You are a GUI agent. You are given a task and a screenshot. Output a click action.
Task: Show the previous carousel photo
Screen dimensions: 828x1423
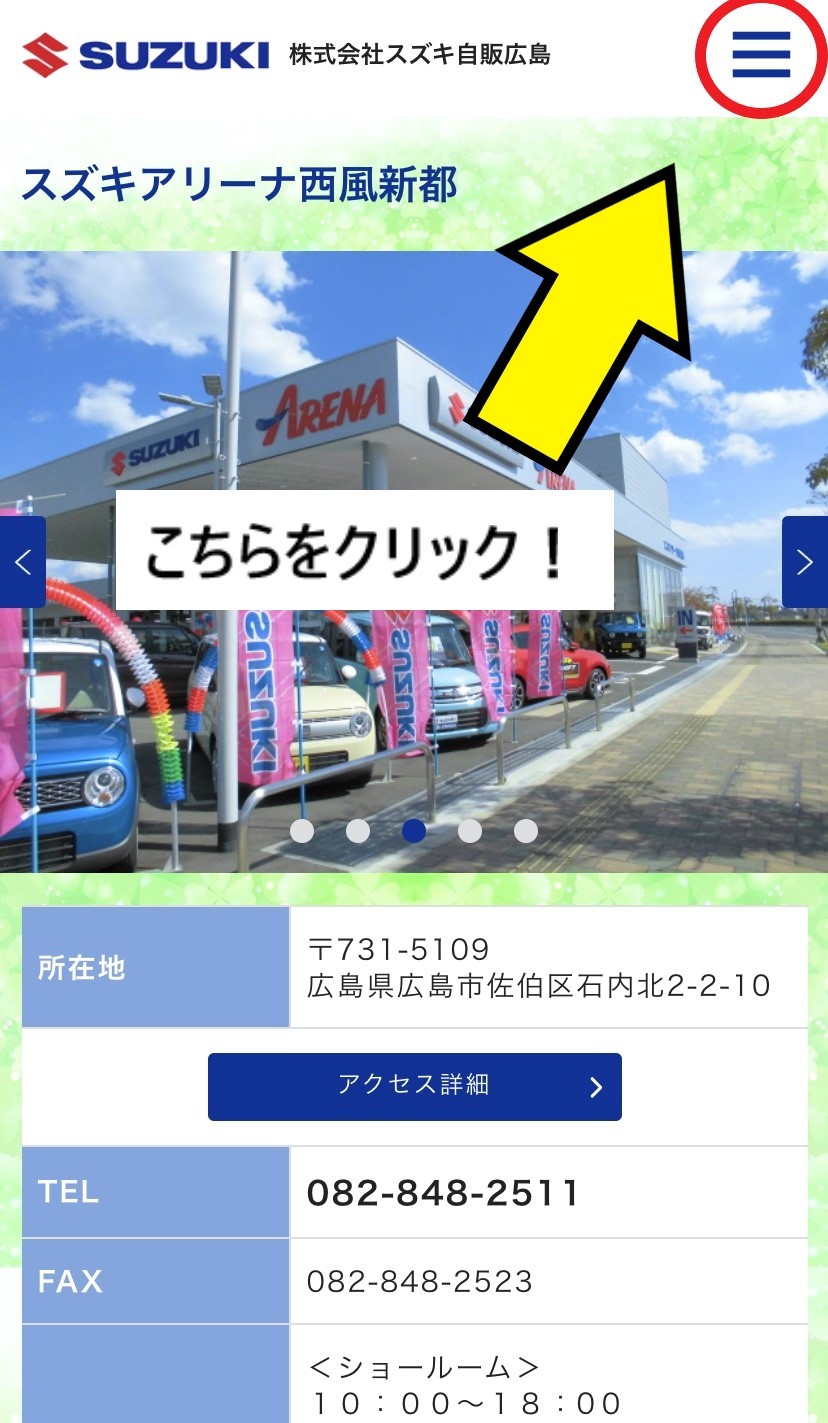point(22,562)
